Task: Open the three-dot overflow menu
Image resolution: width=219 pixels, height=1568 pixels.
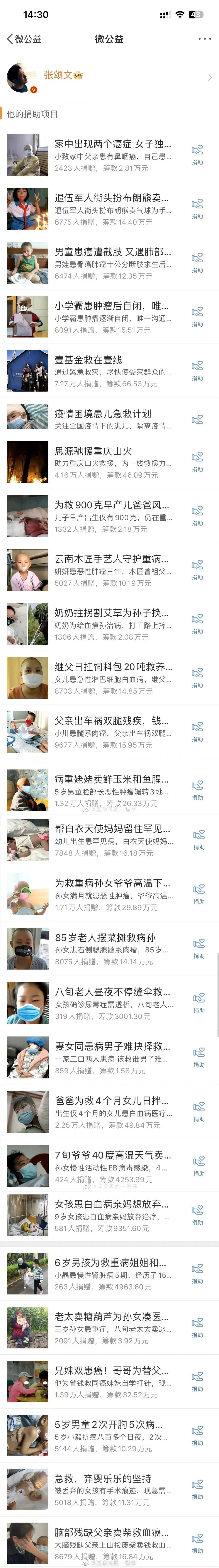Action: pos(204,39)
